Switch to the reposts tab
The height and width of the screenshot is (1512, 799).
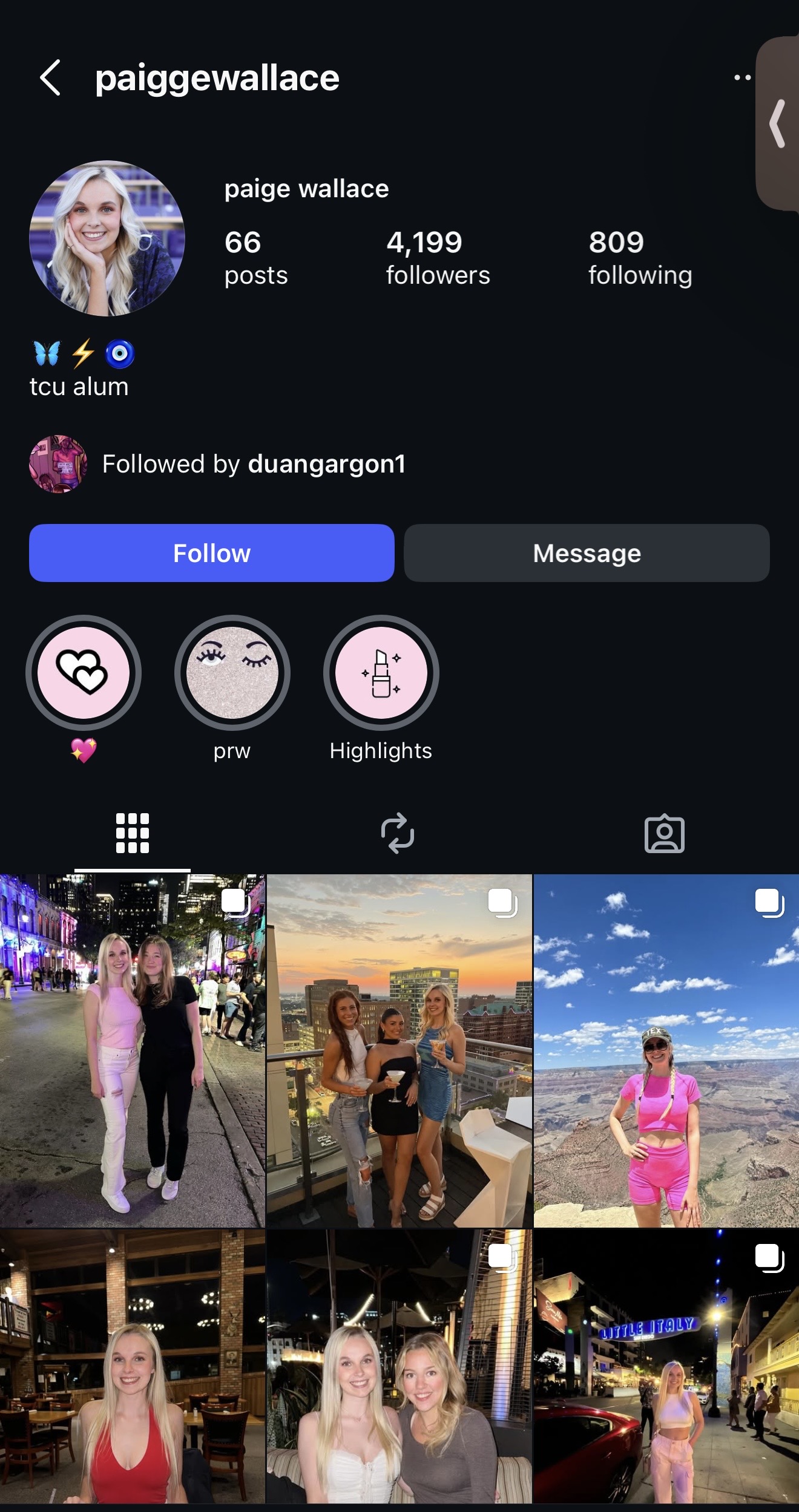(x=398, y=834)
